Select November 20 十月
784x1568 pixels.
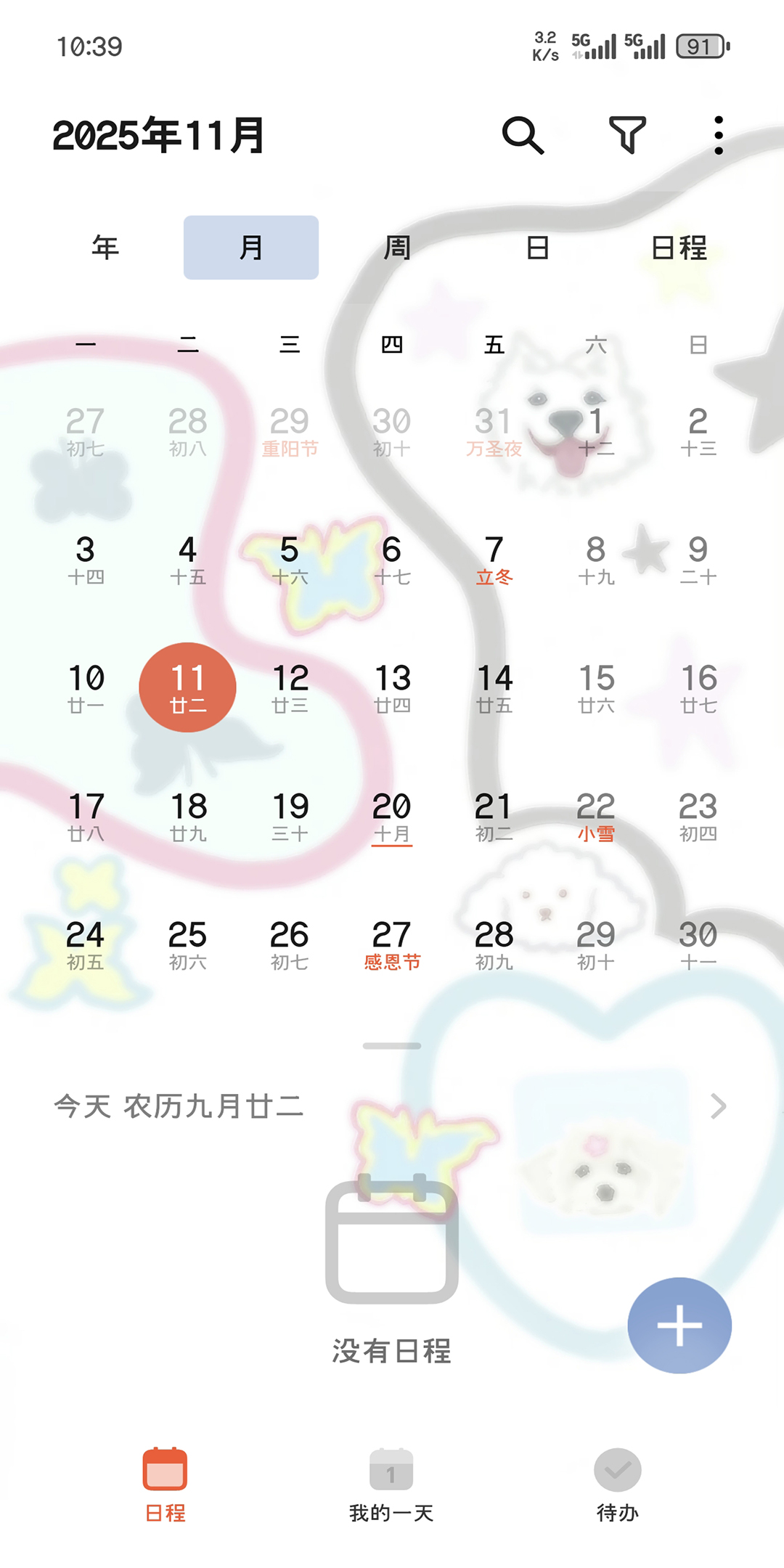tap(392, 817)
